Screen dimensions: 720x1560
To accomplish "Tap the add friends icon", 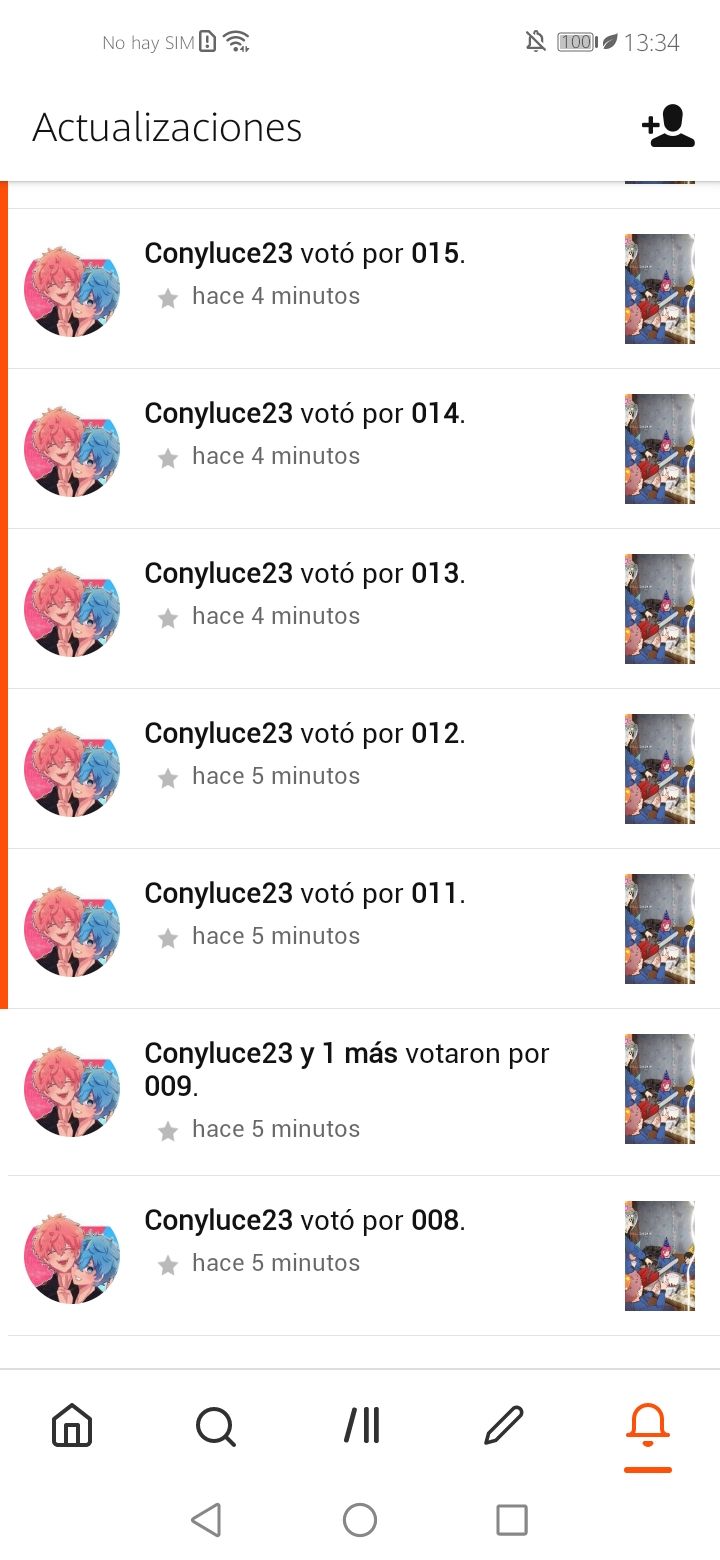I will 668,127.
